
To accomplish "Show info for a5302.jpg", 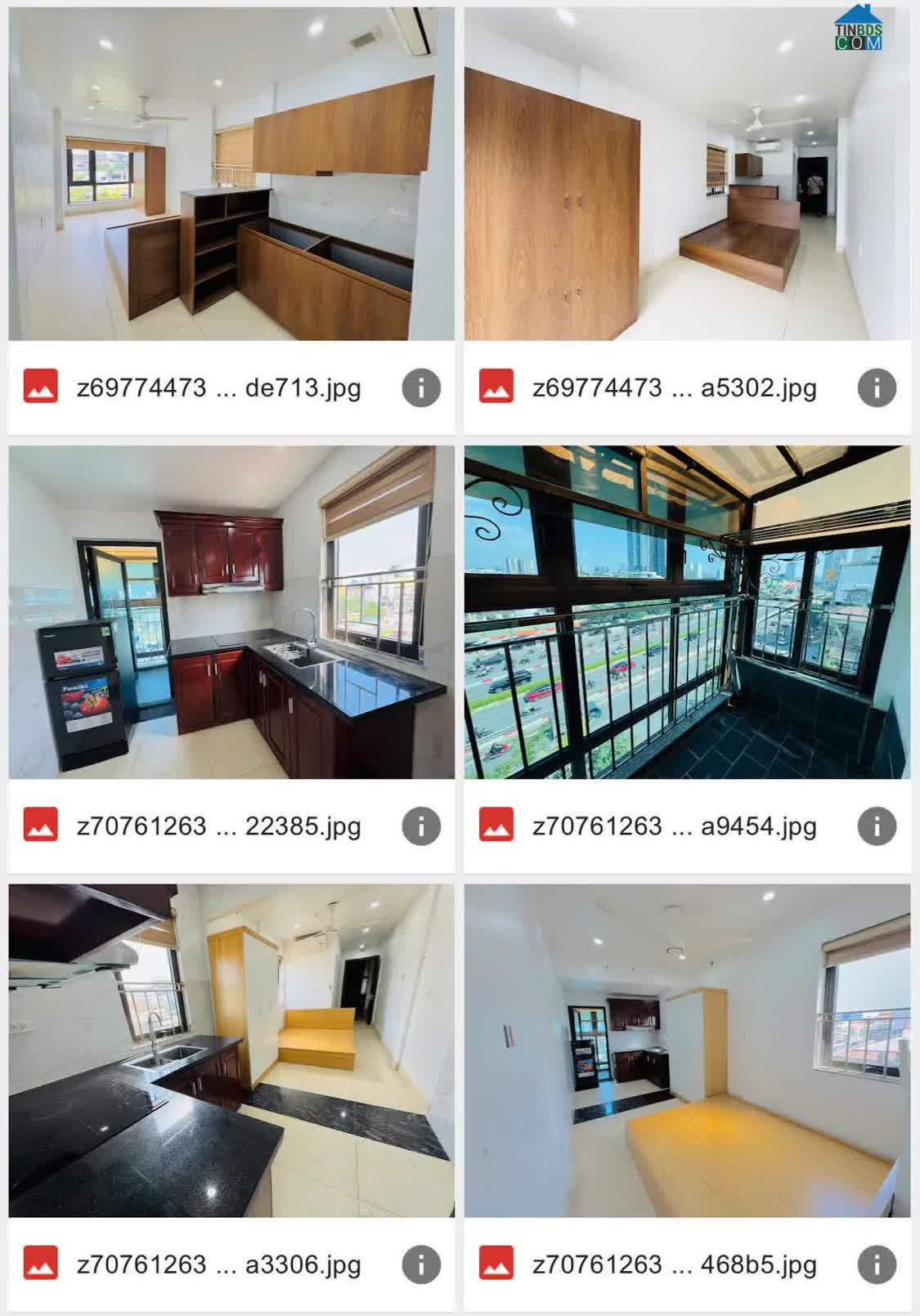I will click(877, 388).
